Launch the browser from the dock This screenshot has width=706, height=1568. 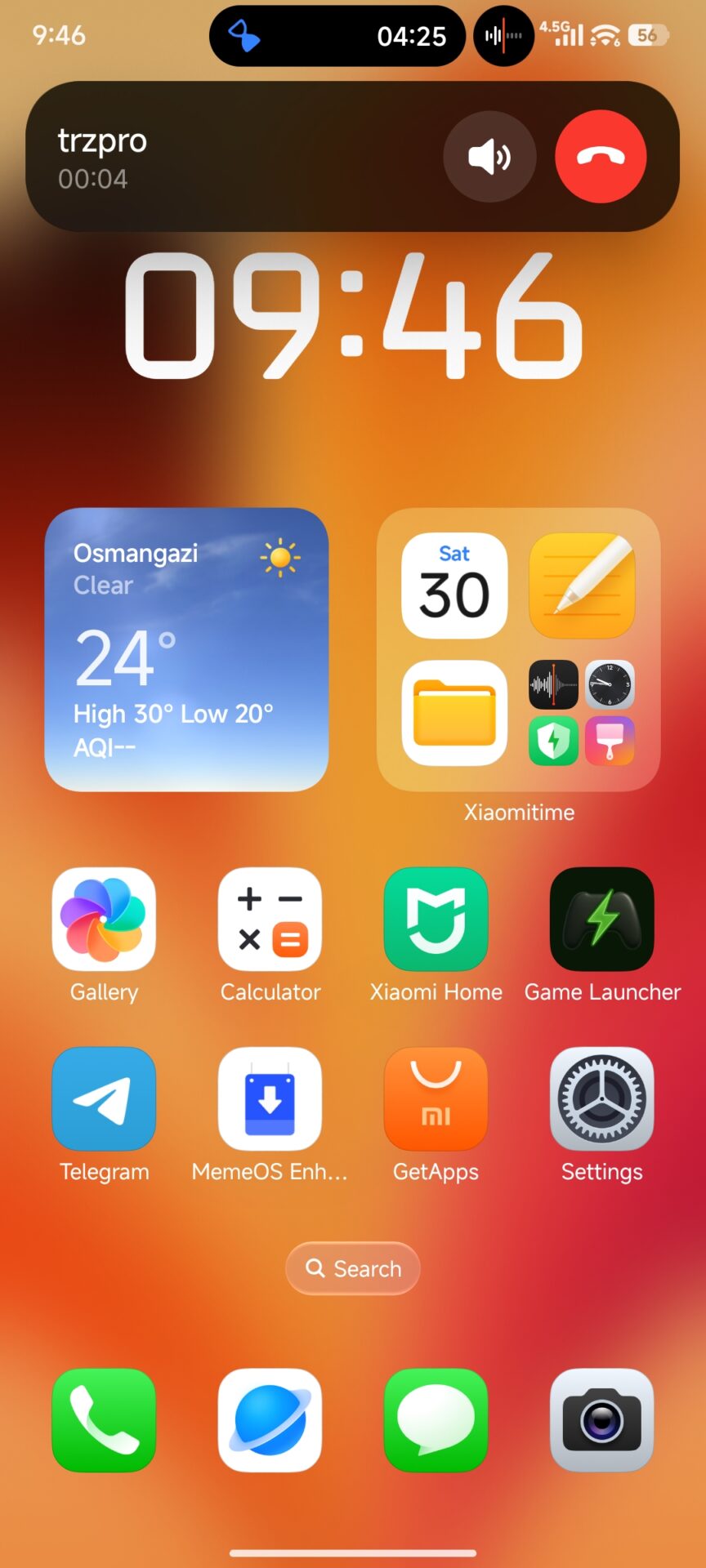click(x=270, y=1420)
